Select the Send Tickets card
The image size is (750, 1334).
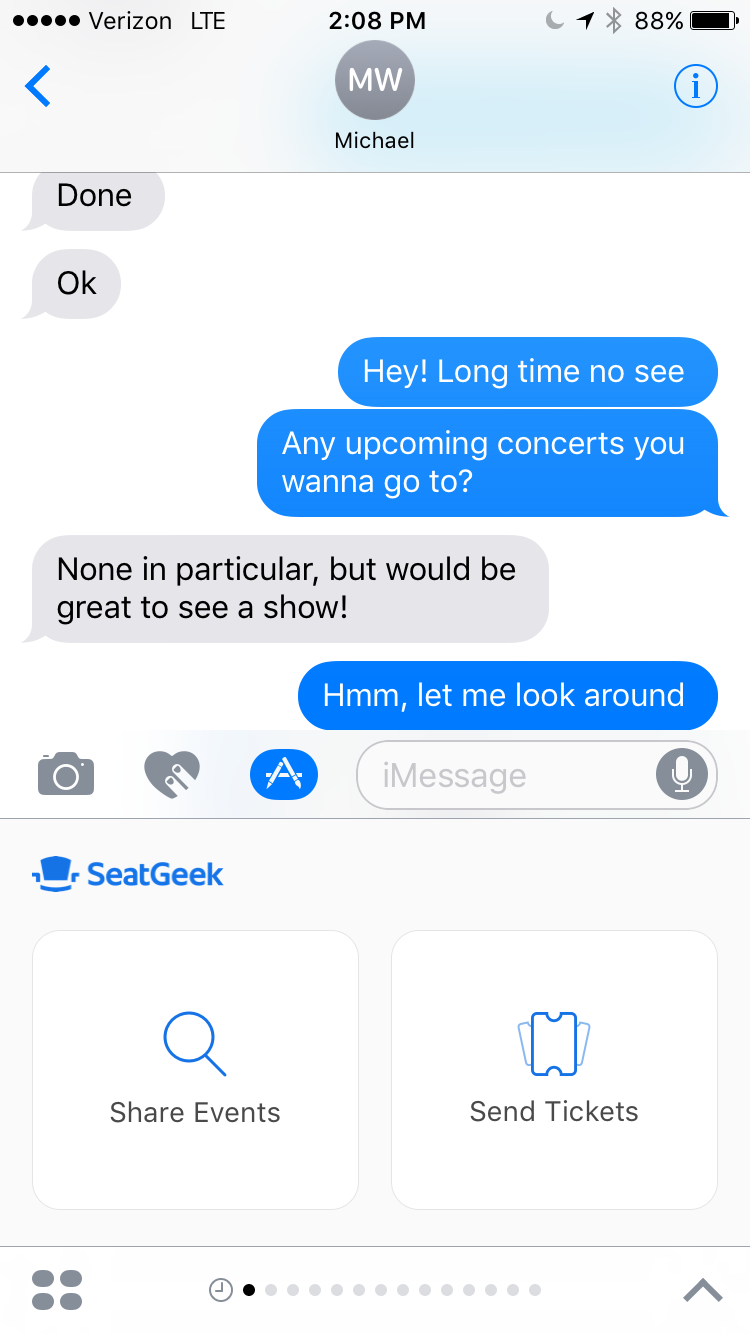[x=554, y=1069]
